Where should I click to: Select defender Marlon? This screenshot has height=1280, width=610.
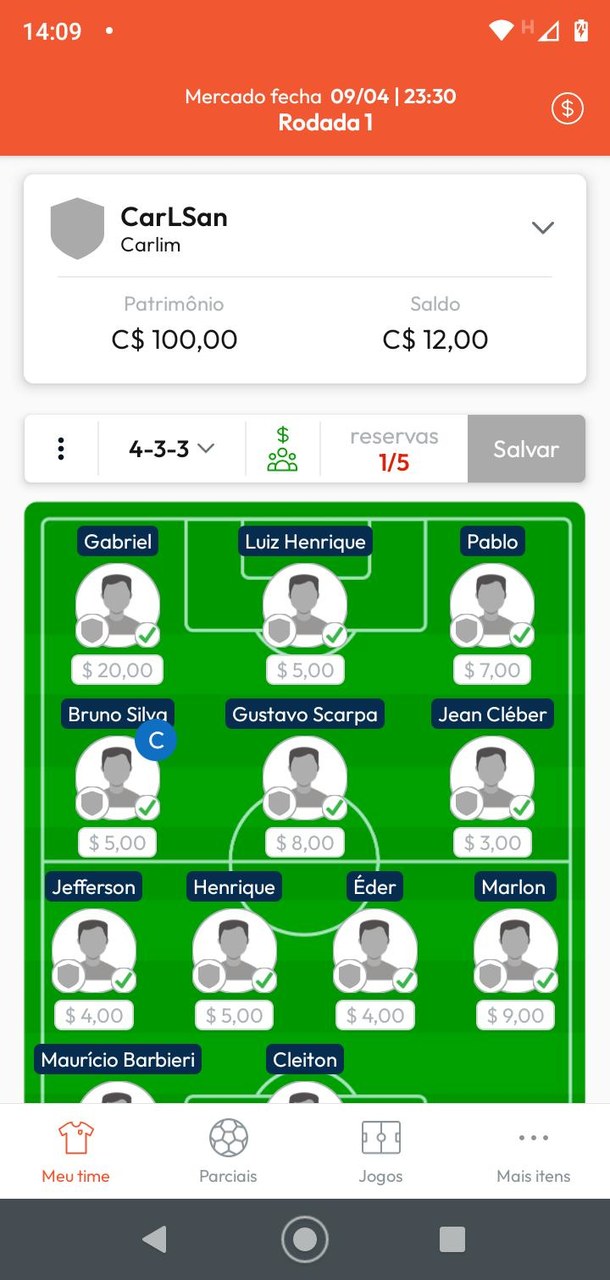pos(515,951)
